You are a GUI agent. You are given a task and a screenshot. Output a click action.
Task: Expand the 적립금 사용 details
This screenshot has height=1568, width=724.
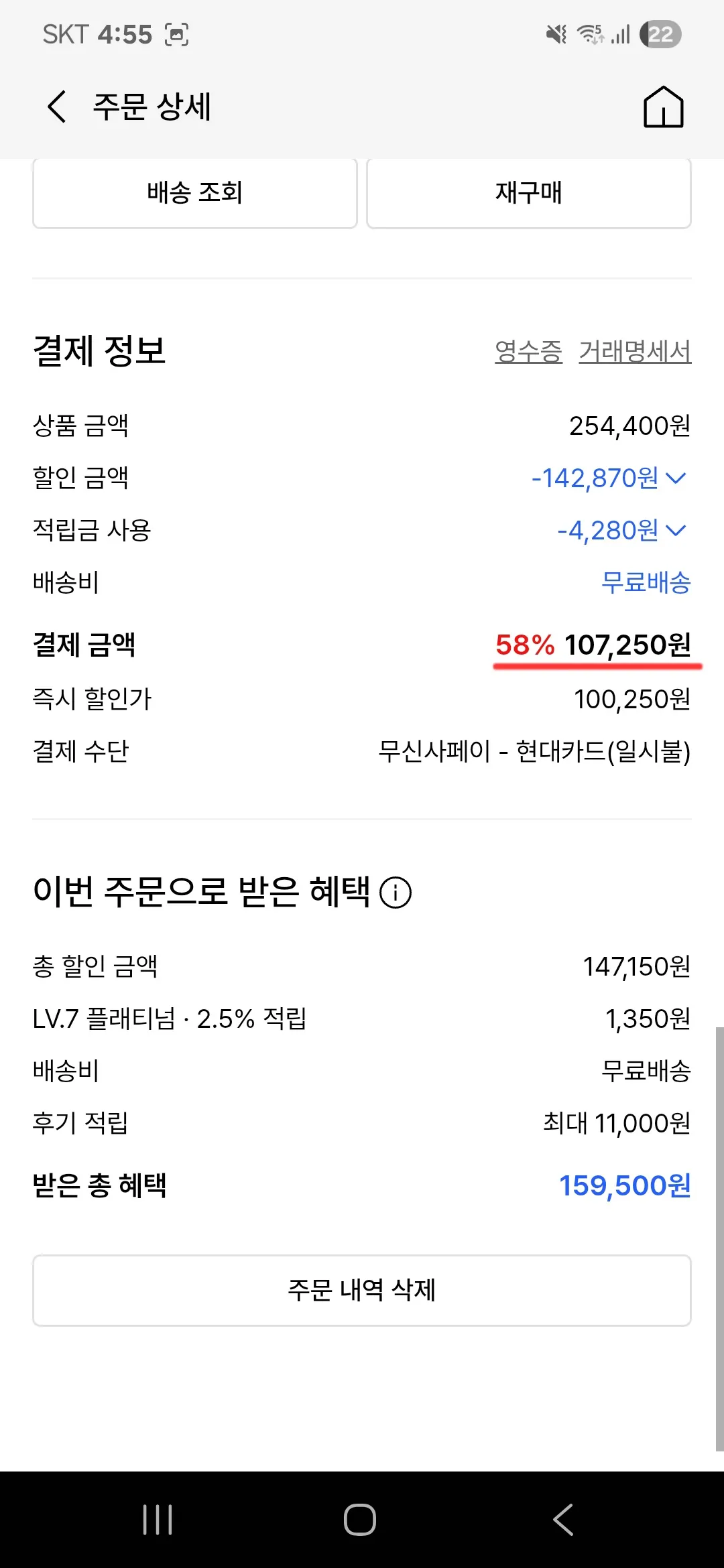pos(676,531)
